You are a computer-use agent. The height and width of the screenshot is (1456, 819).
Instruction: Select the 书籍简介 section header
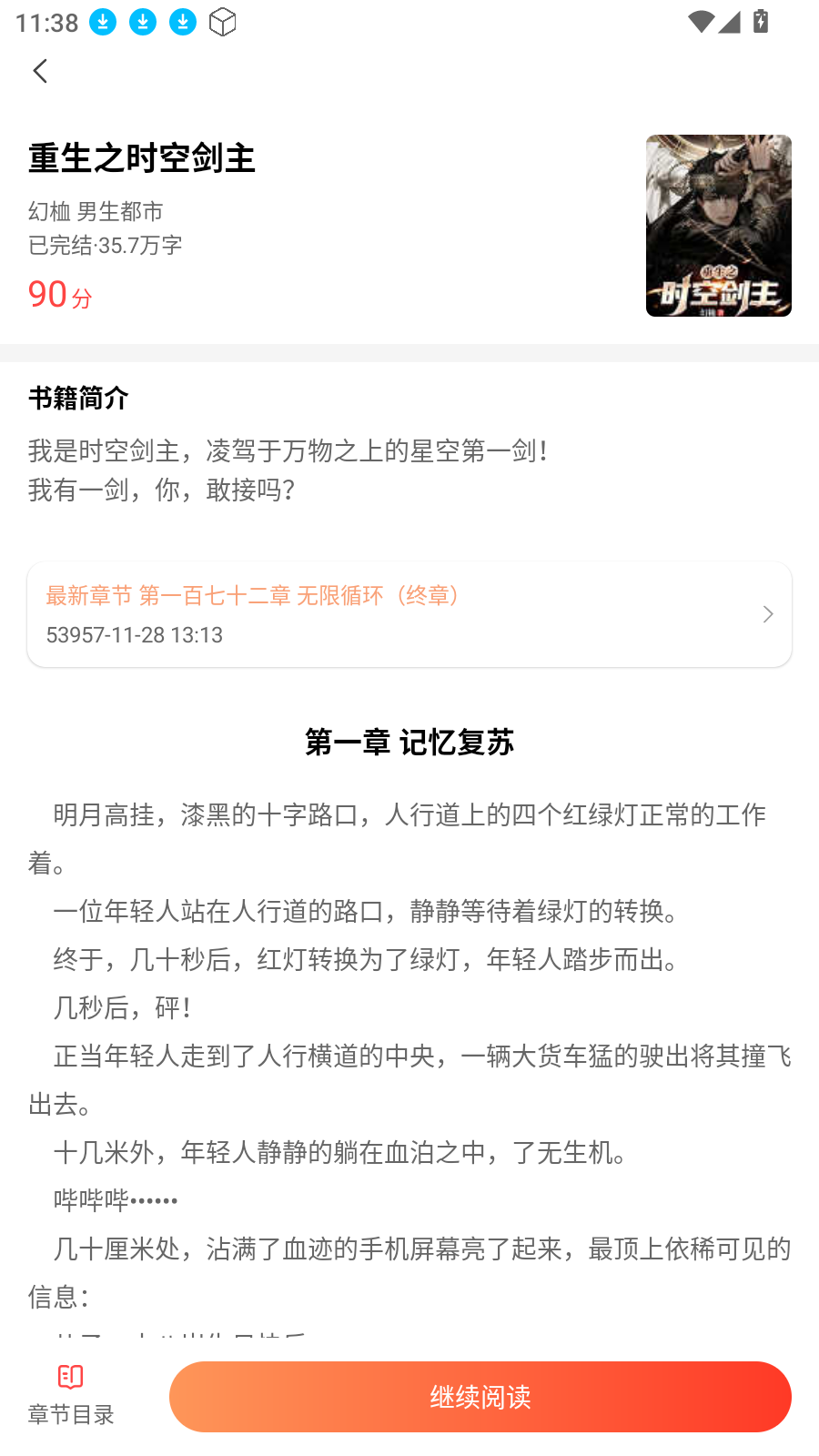pos(76,399)
